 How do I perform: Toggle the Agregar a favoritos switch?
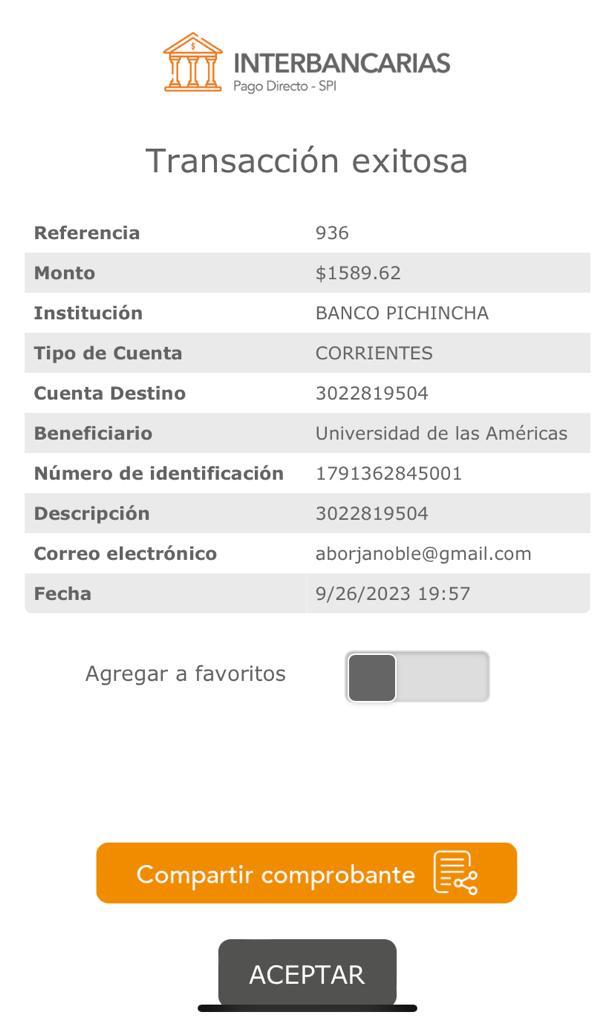click(x=417, y=677)
